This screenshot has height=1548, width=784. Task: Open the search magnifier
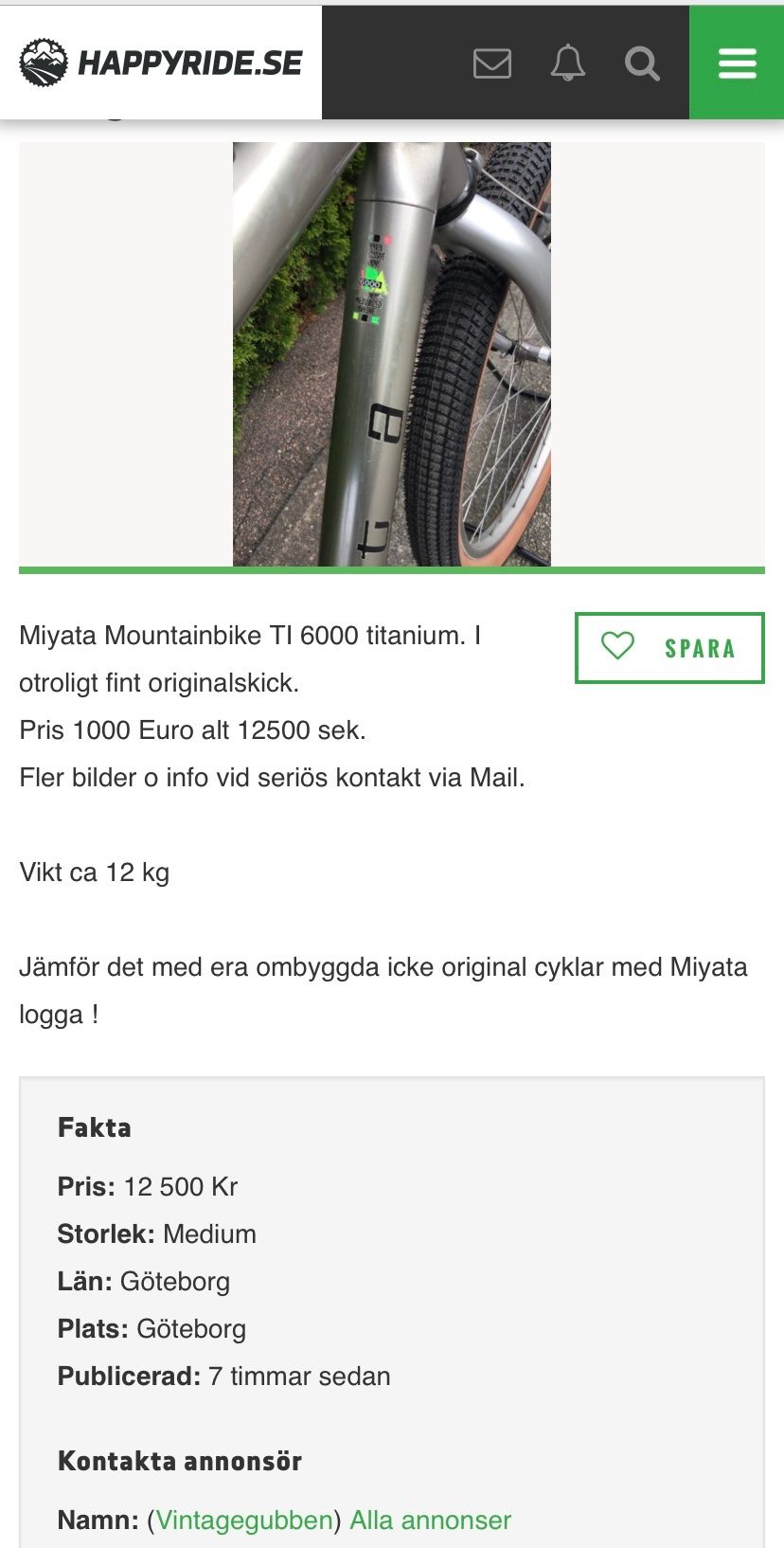(x=642, y=63)
